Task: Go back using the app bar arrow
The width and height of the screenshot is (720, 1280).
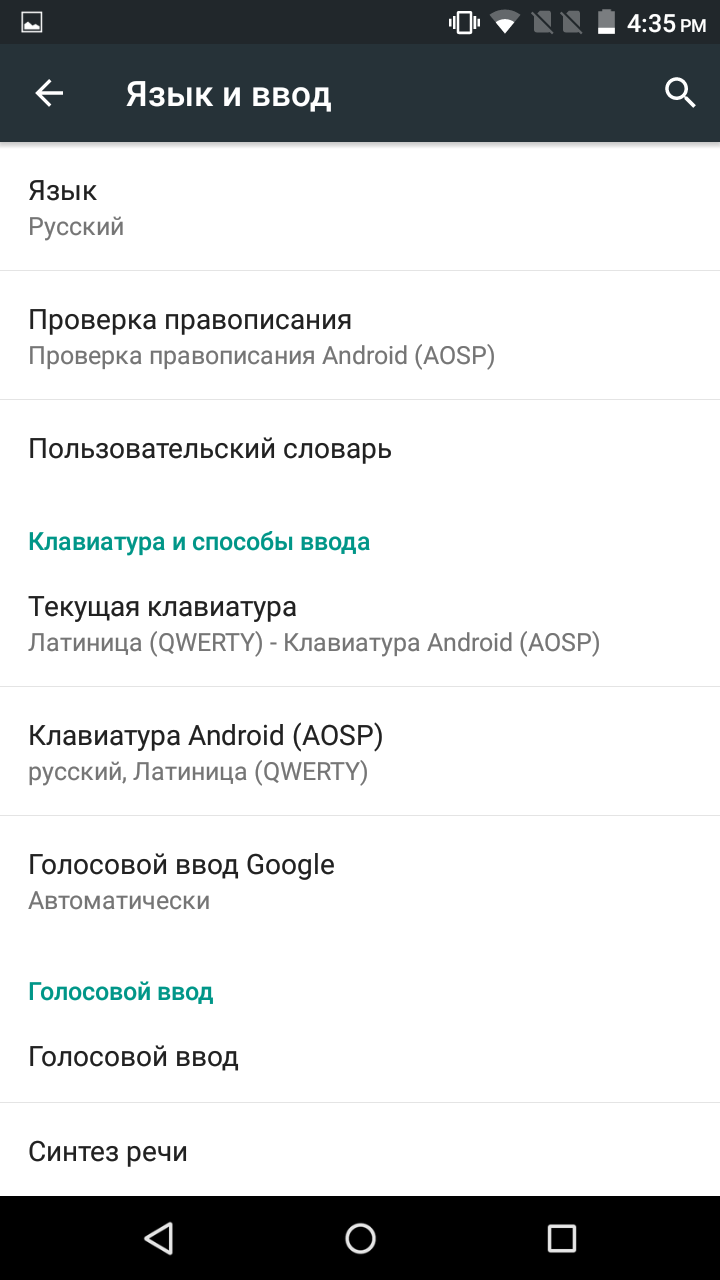Action: [48, 94]
